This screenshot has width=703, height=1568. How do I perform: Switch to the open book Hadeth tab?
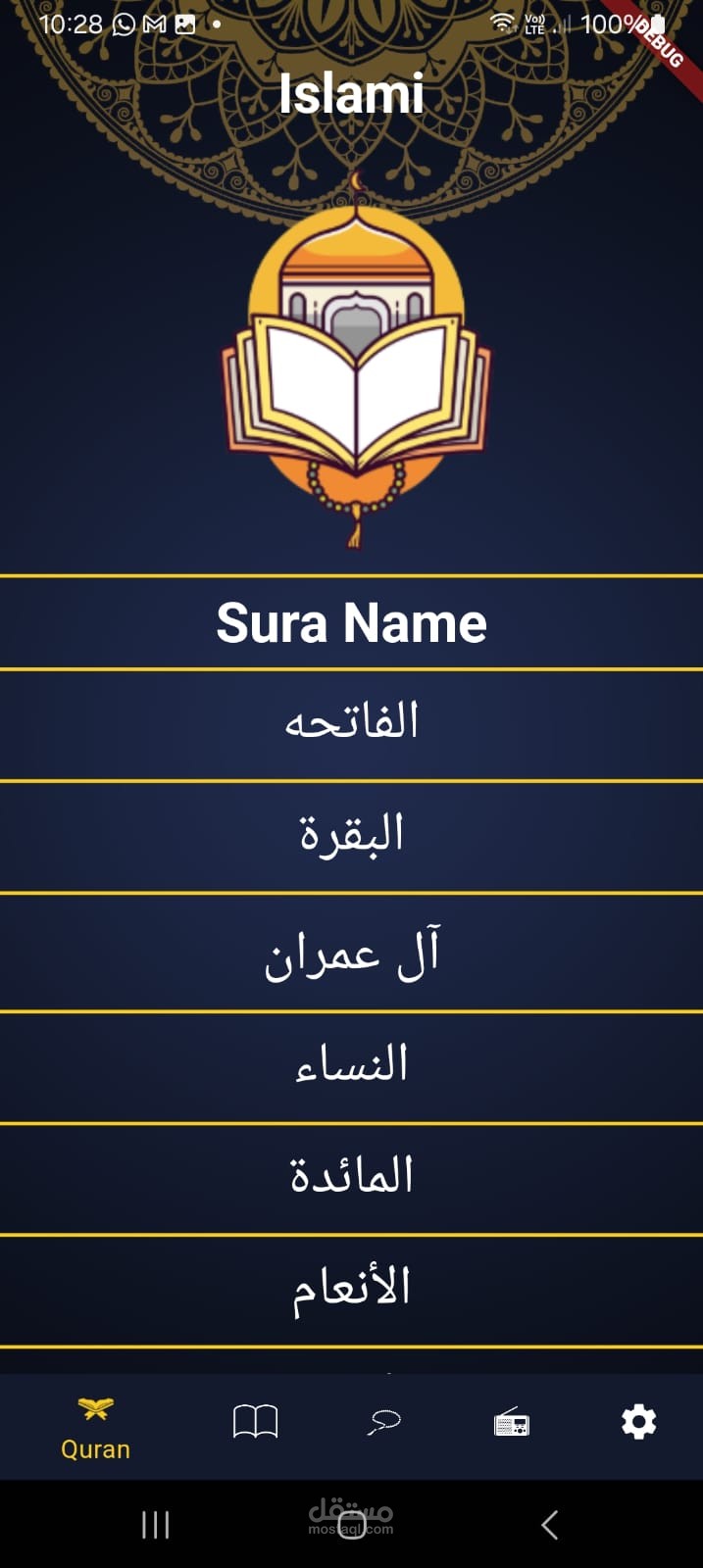pos(256,1422)
